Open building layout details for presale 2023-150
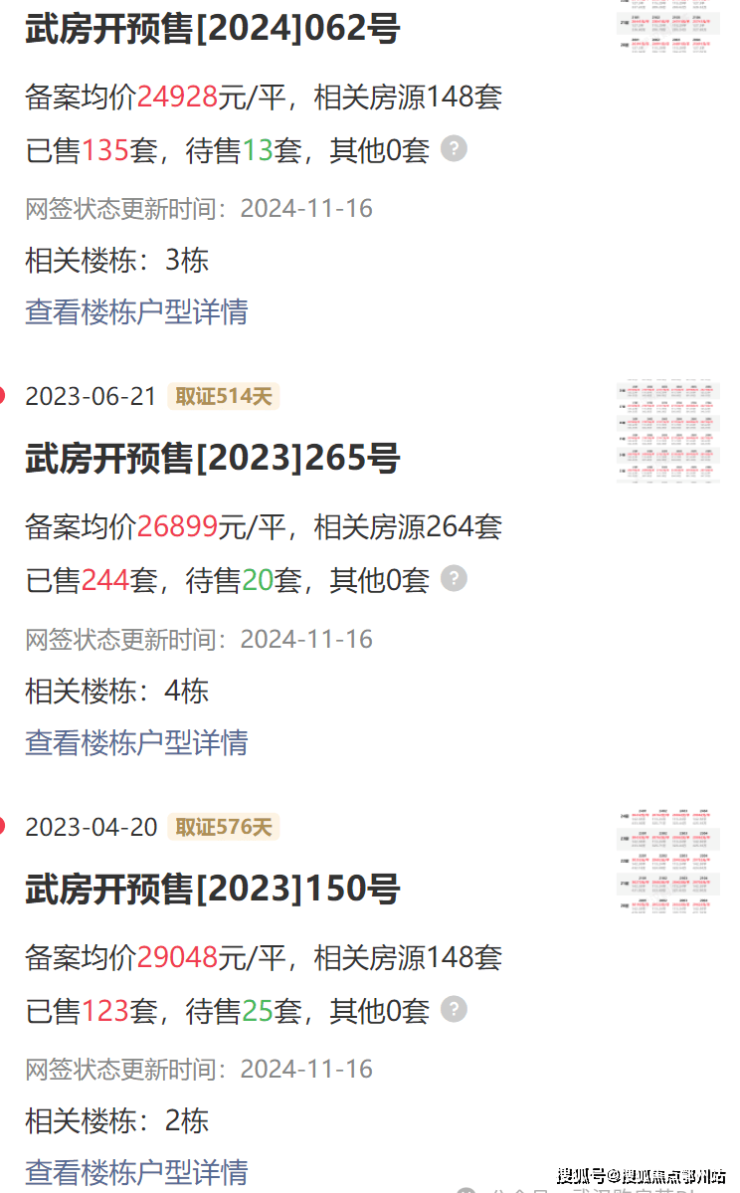740x1193 pixels. pyautogui.click(x=136, y=1171)
